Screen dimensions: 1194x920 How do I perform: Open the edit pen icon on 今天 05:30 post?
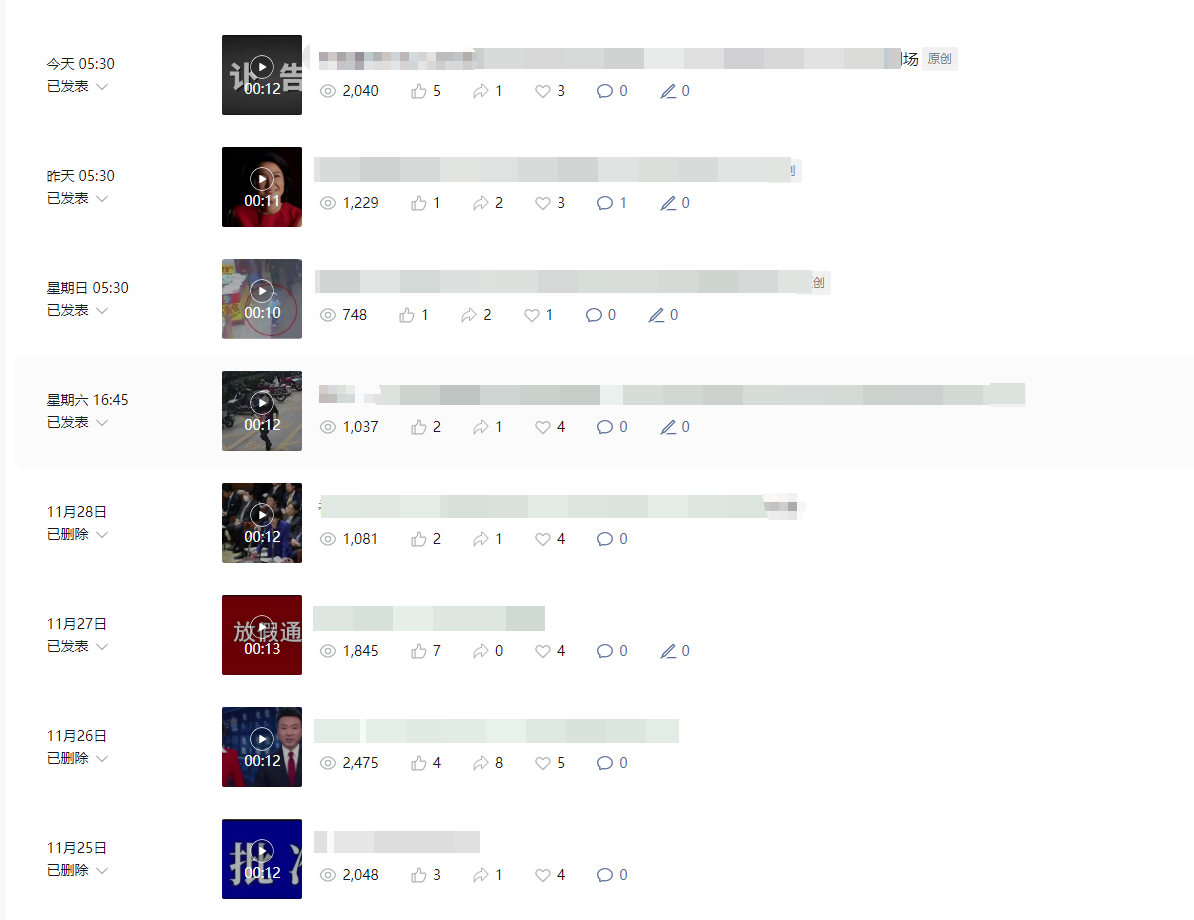[668, 91]
